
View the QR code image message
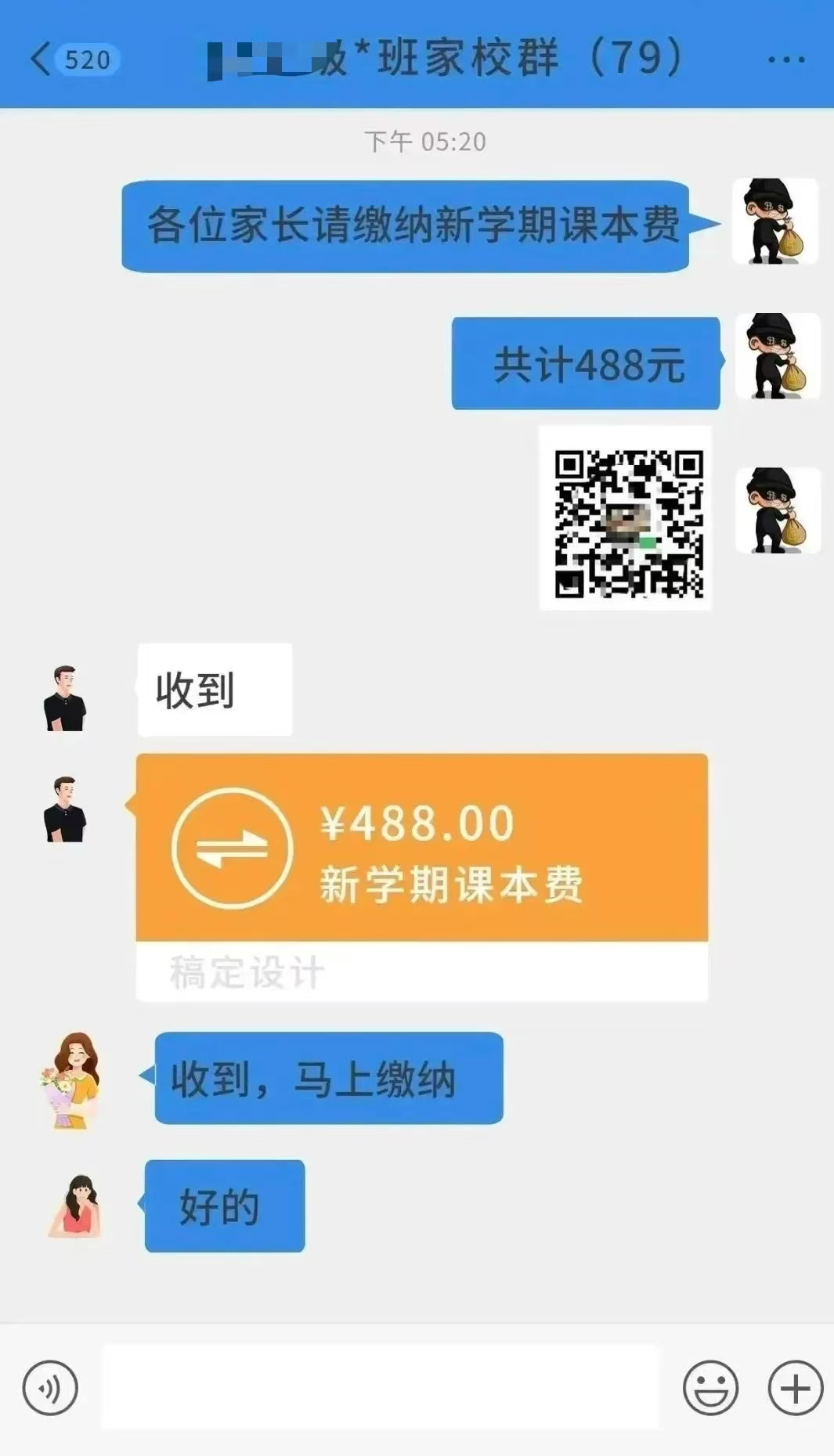(x=626, y=518)
